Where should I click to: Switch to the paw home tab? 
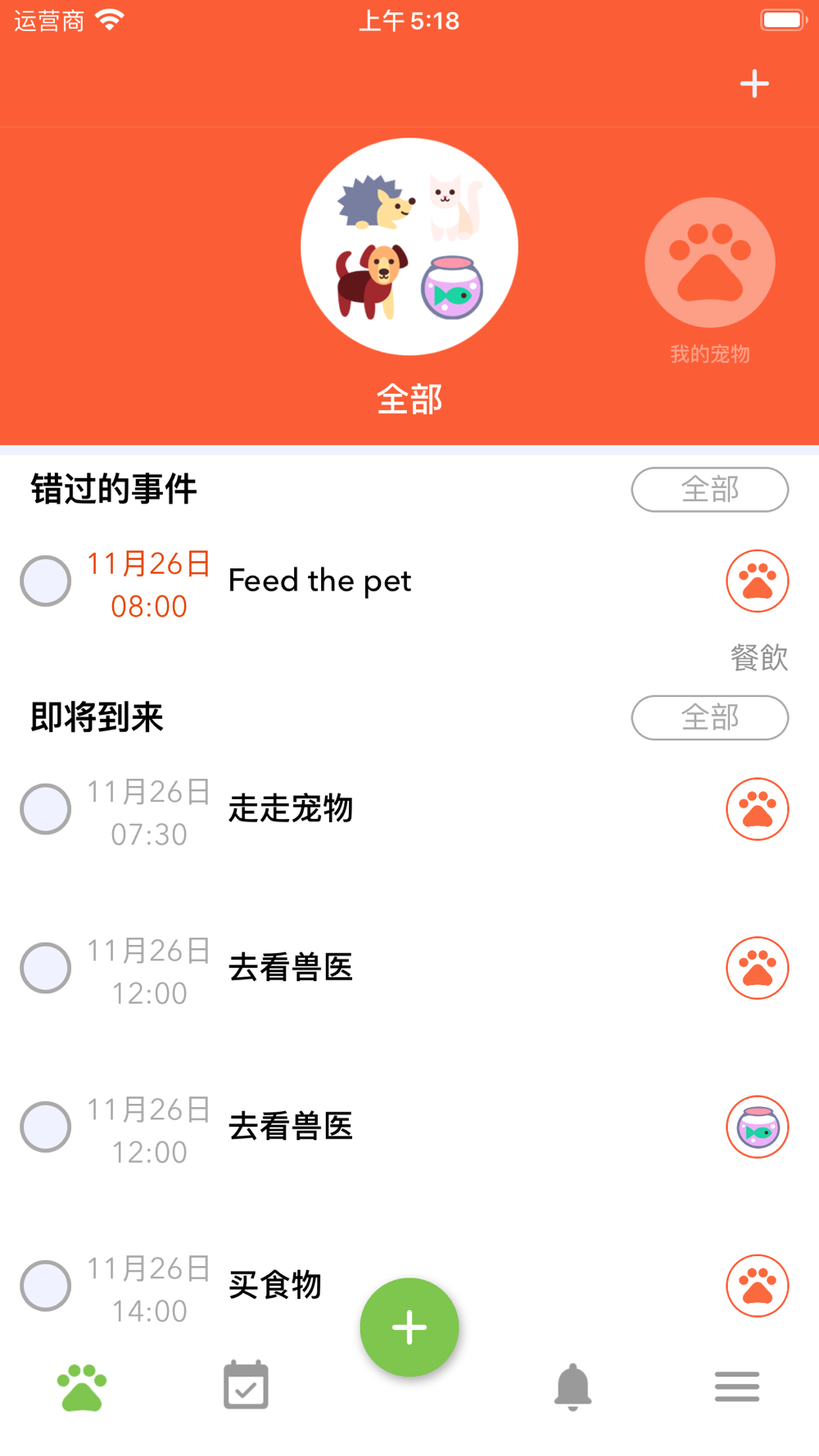(x=82, y=1387)
